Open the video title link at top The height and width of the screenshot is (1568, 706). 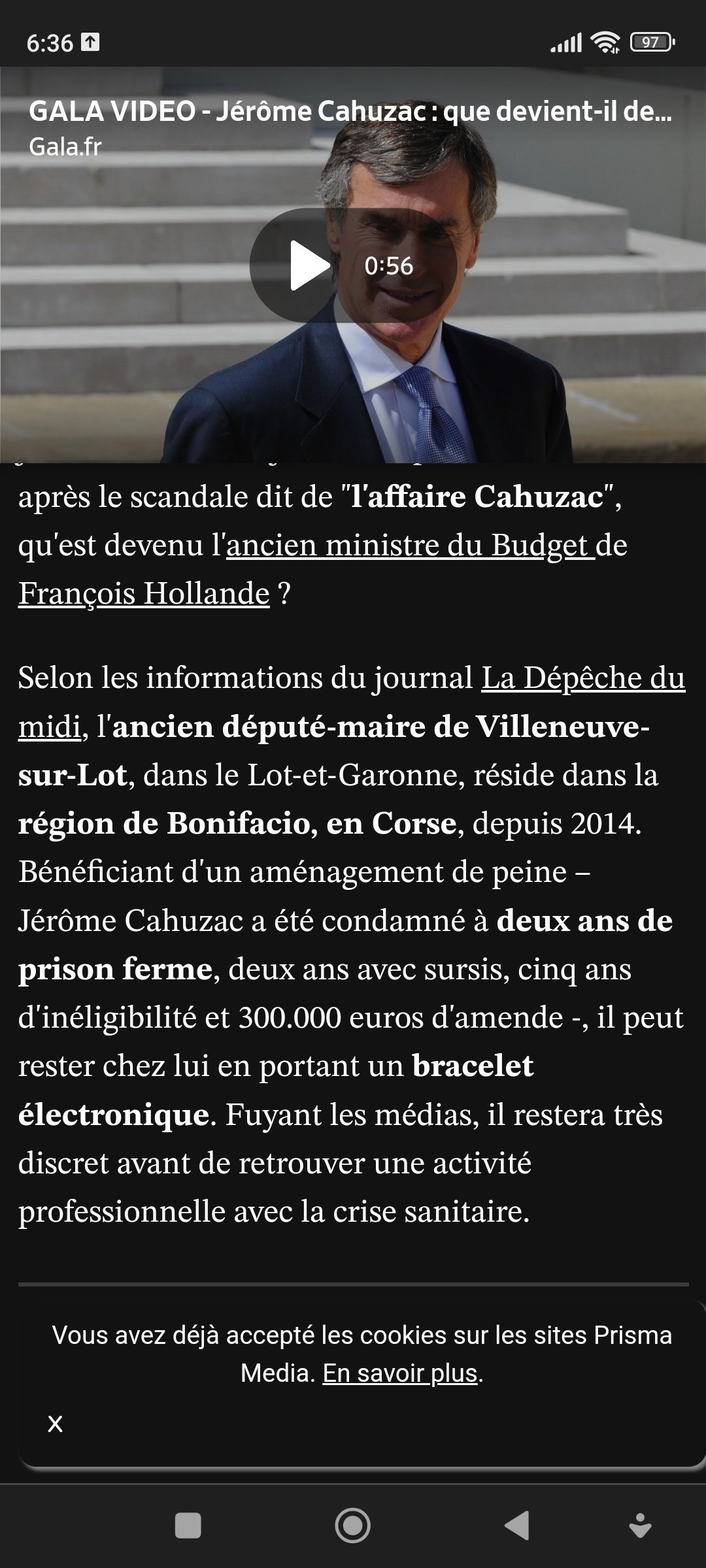tap(350, 111)
